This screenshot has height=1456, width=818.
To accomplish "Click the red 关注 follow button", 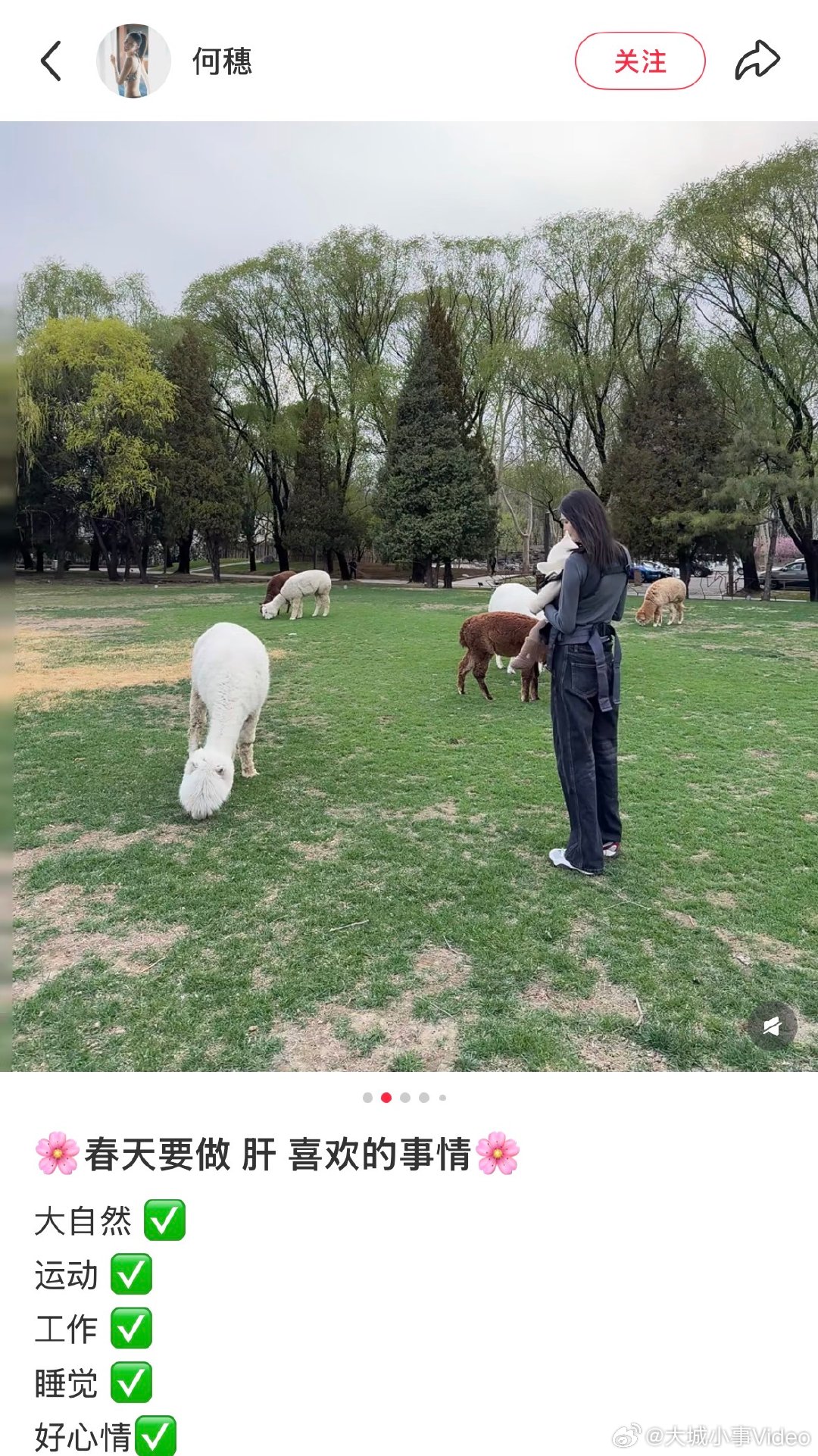I will click(x=640, y=61).
